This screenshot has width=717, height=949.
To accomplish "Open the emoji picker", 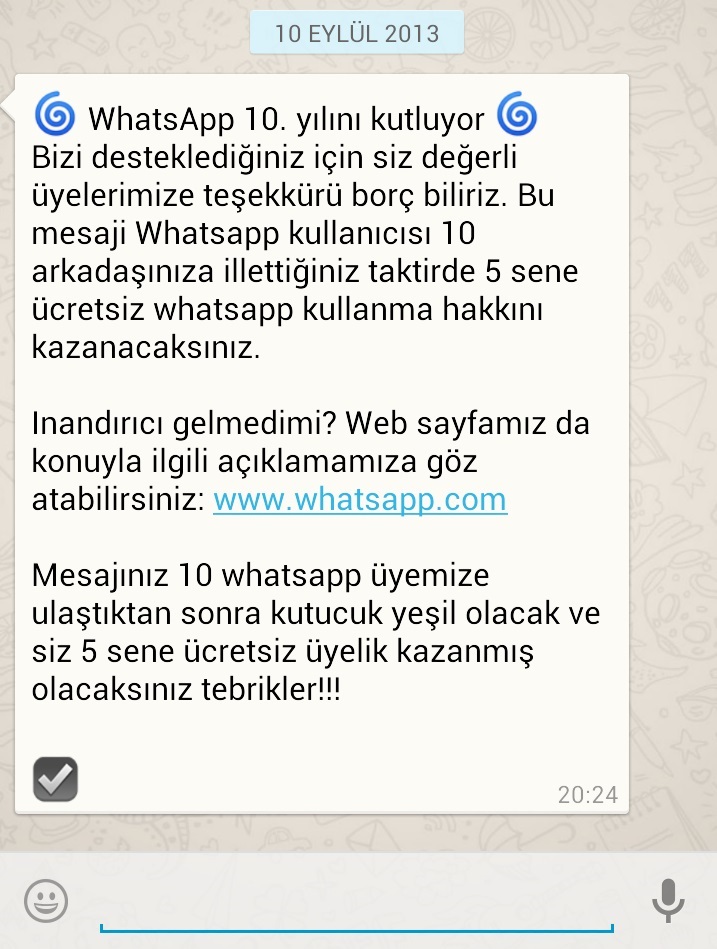I will (45, 901).
